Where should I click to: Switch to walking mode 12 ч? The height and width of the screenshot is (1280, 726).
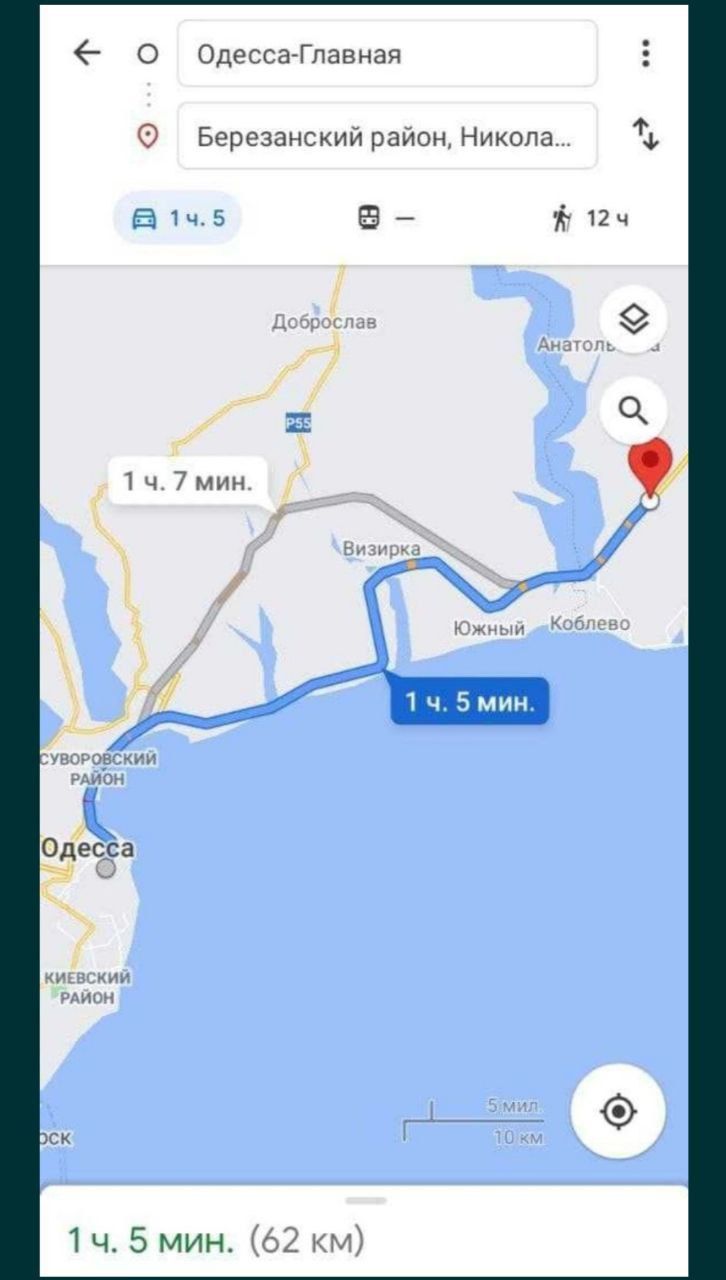(x=590, y=218)
